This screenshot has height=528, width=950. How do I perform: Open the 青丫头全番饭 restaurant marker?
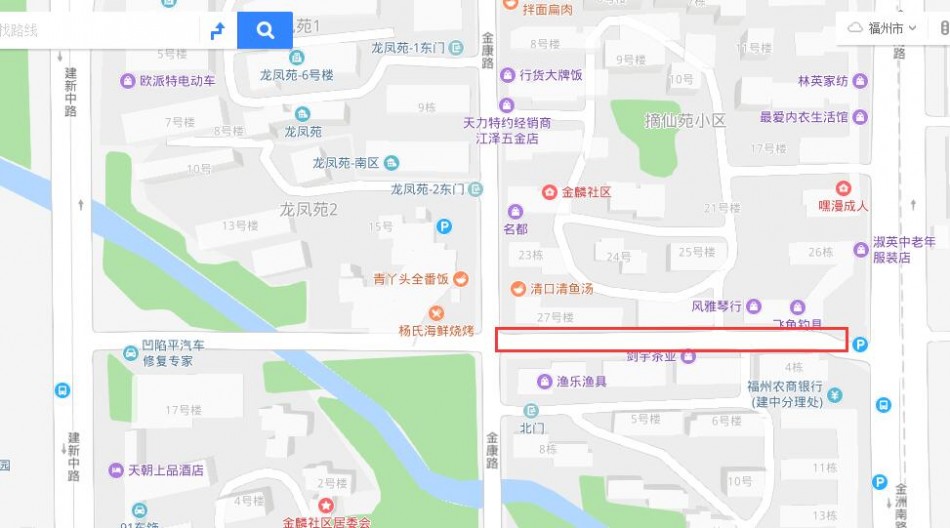click(x=461, y=279)
